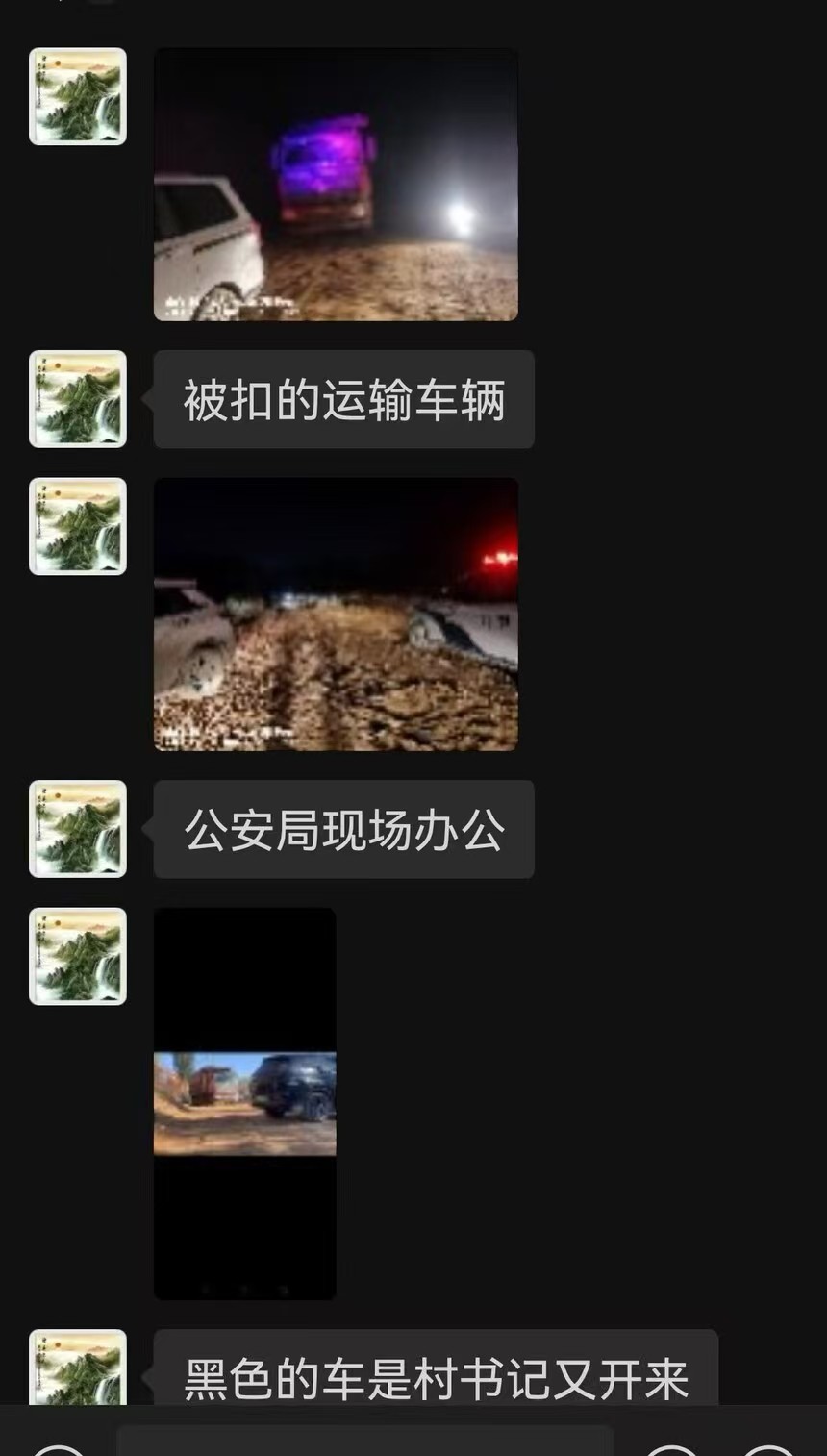827x1456 pixels.
Task: Play the video showing the black car
Action: [x=244, y=1103]
